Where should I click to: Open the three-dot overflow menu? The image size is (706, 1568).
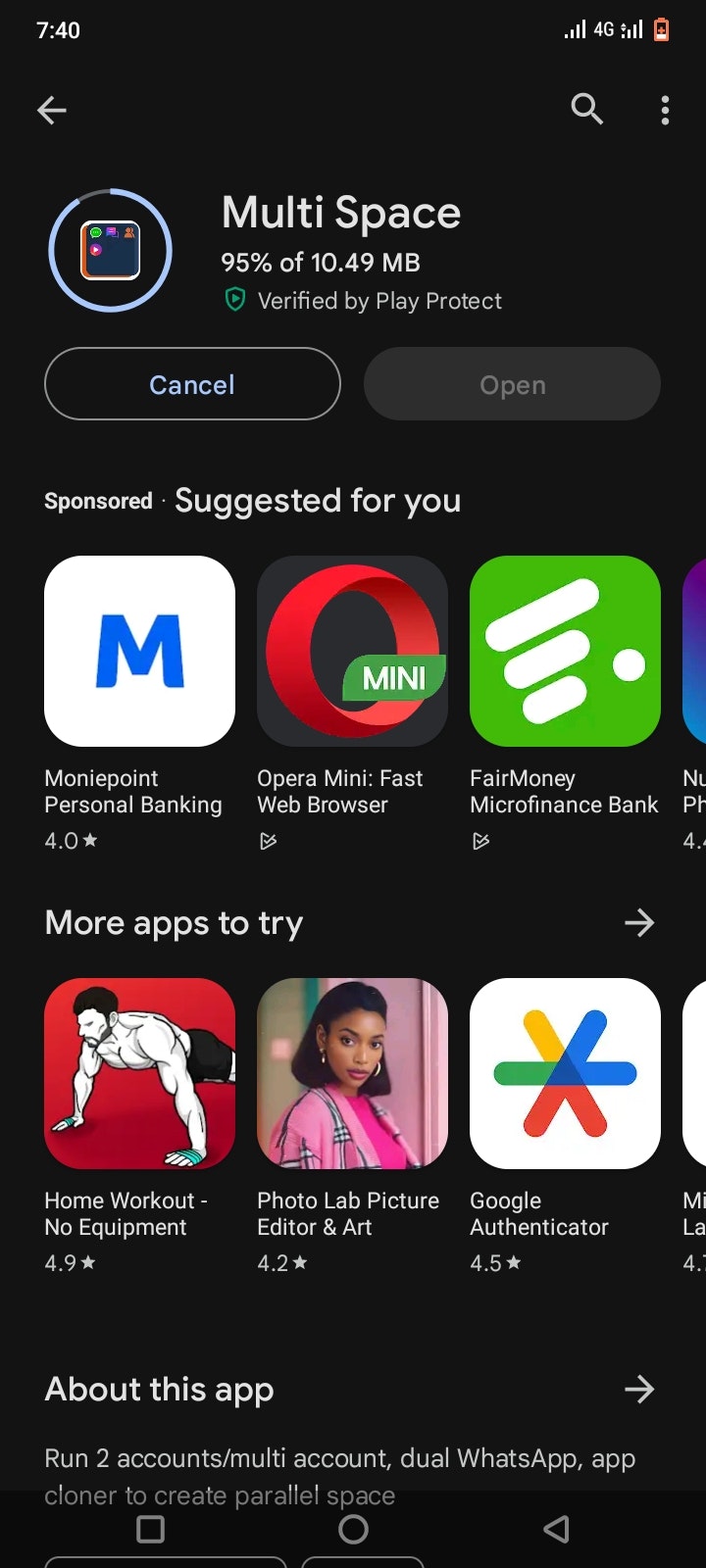[x=665, y=110]
